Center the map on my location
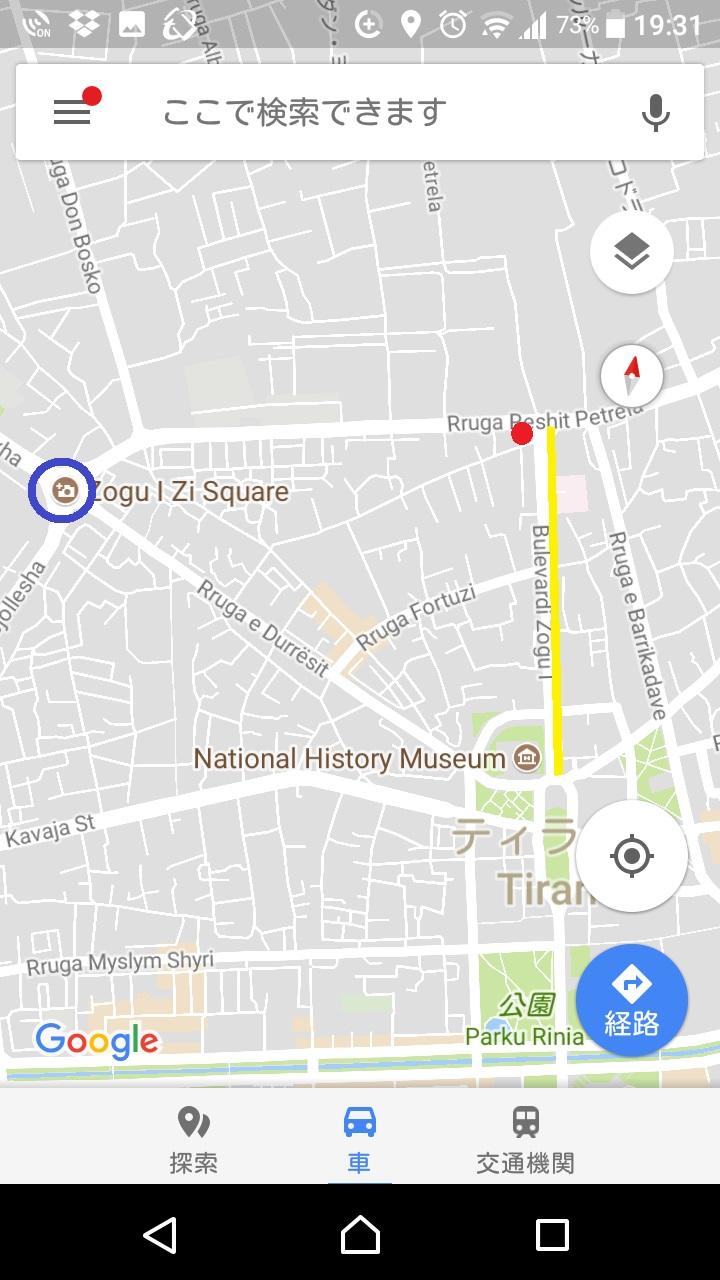This screenshot has width=720, height=1280. [x=631, y=856]
